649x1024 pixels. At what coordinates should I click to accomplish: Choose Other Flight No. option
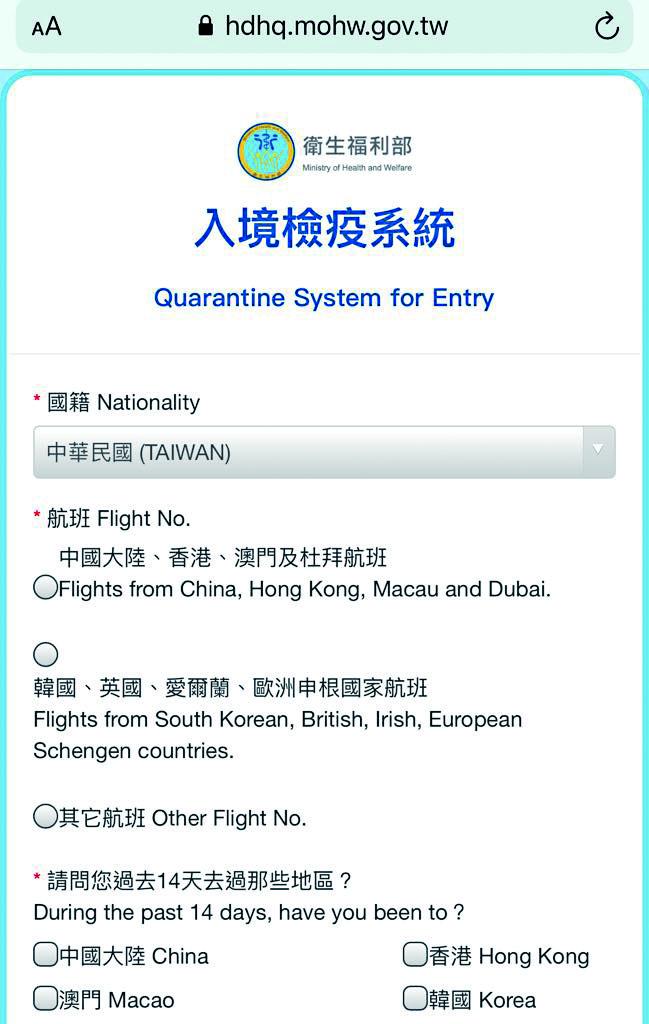tap(45, 817)
